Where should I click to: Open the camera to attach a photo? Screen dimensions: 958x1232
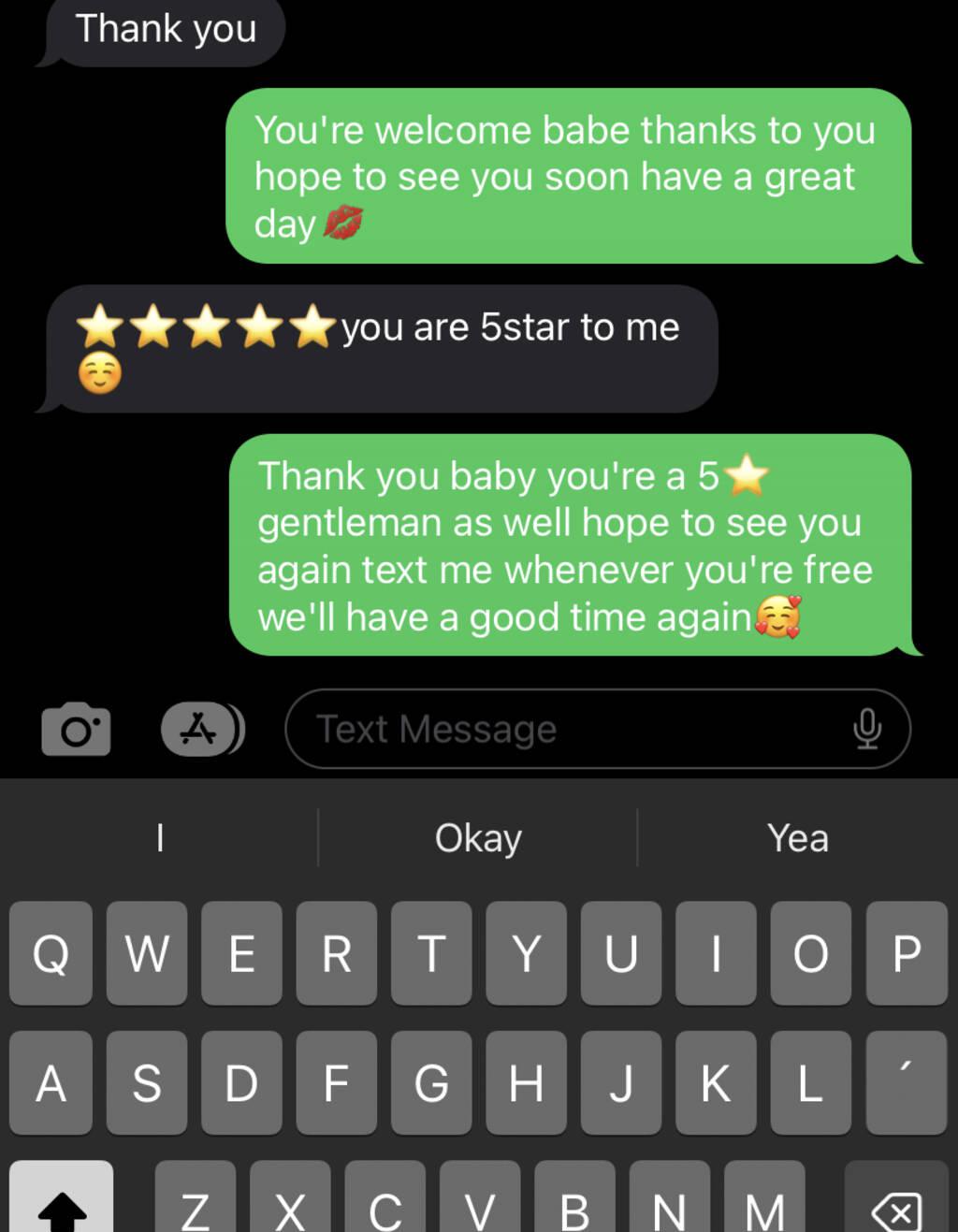click(x=76, y=729)
